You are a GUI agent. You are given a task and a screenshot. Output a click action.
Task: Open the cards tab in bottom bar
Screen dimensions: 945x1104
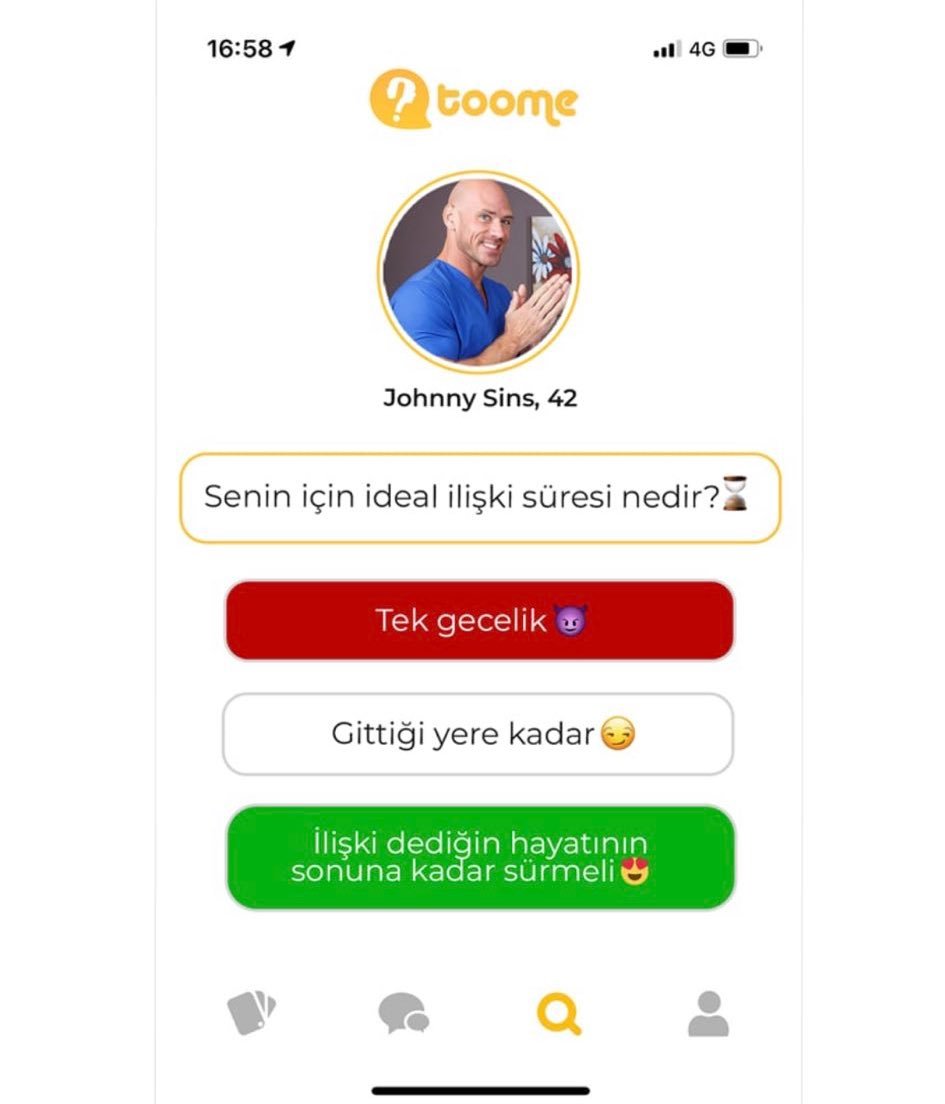coord(251,1013)
